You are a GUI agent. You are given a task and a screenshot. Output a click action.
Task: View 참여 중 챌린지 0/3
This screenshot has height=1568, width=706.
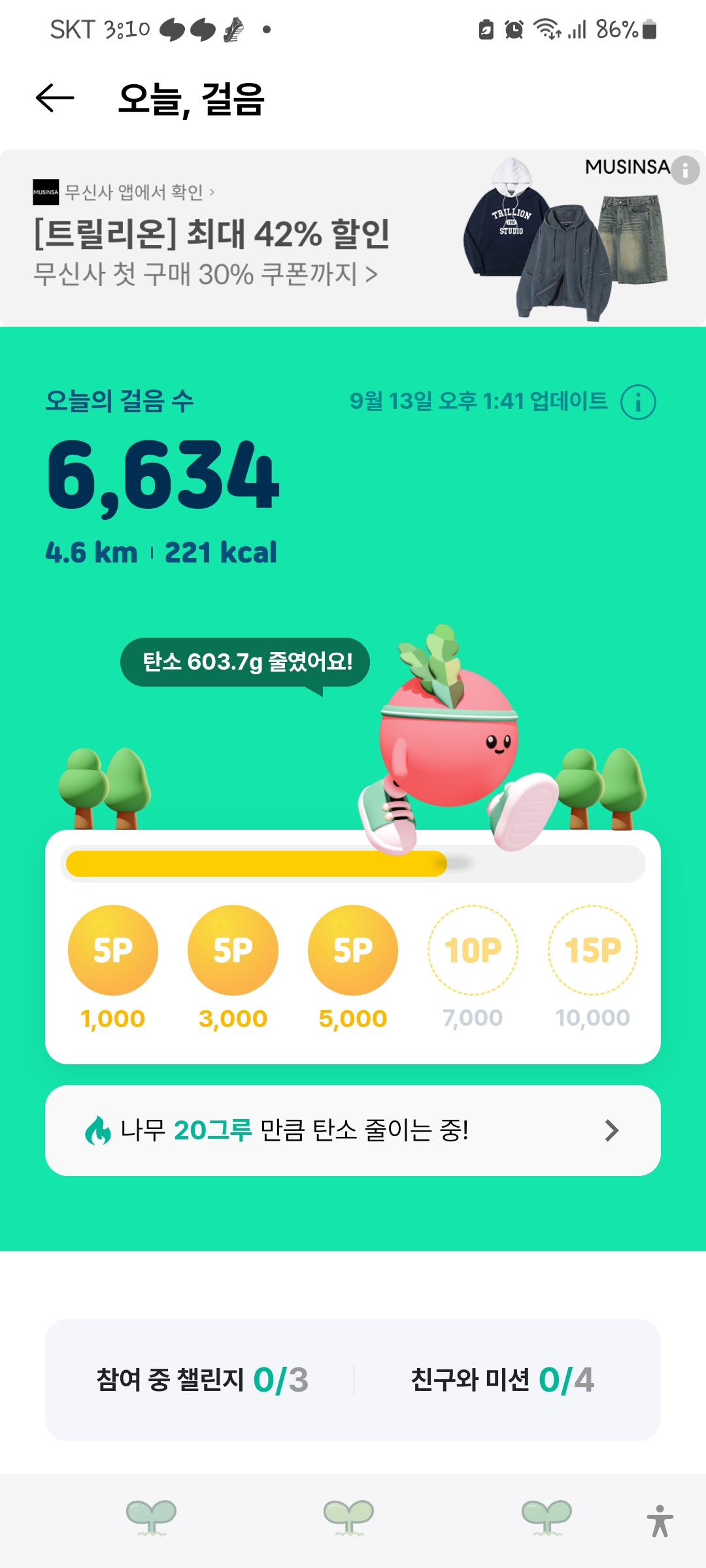click(x=202, y=1380)
